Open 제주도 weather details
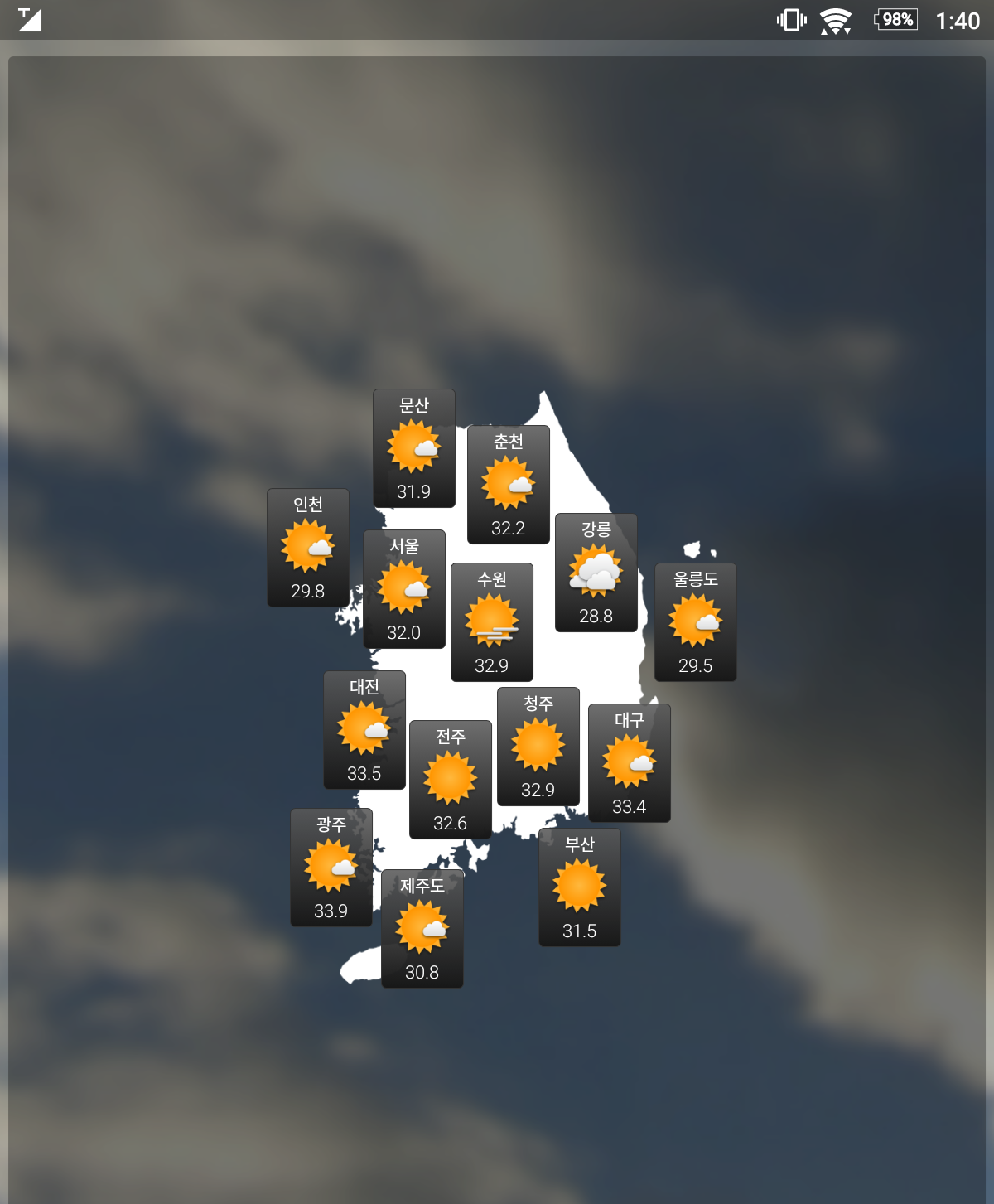Viewport: 994px width, 1204px height. (422, 928)
